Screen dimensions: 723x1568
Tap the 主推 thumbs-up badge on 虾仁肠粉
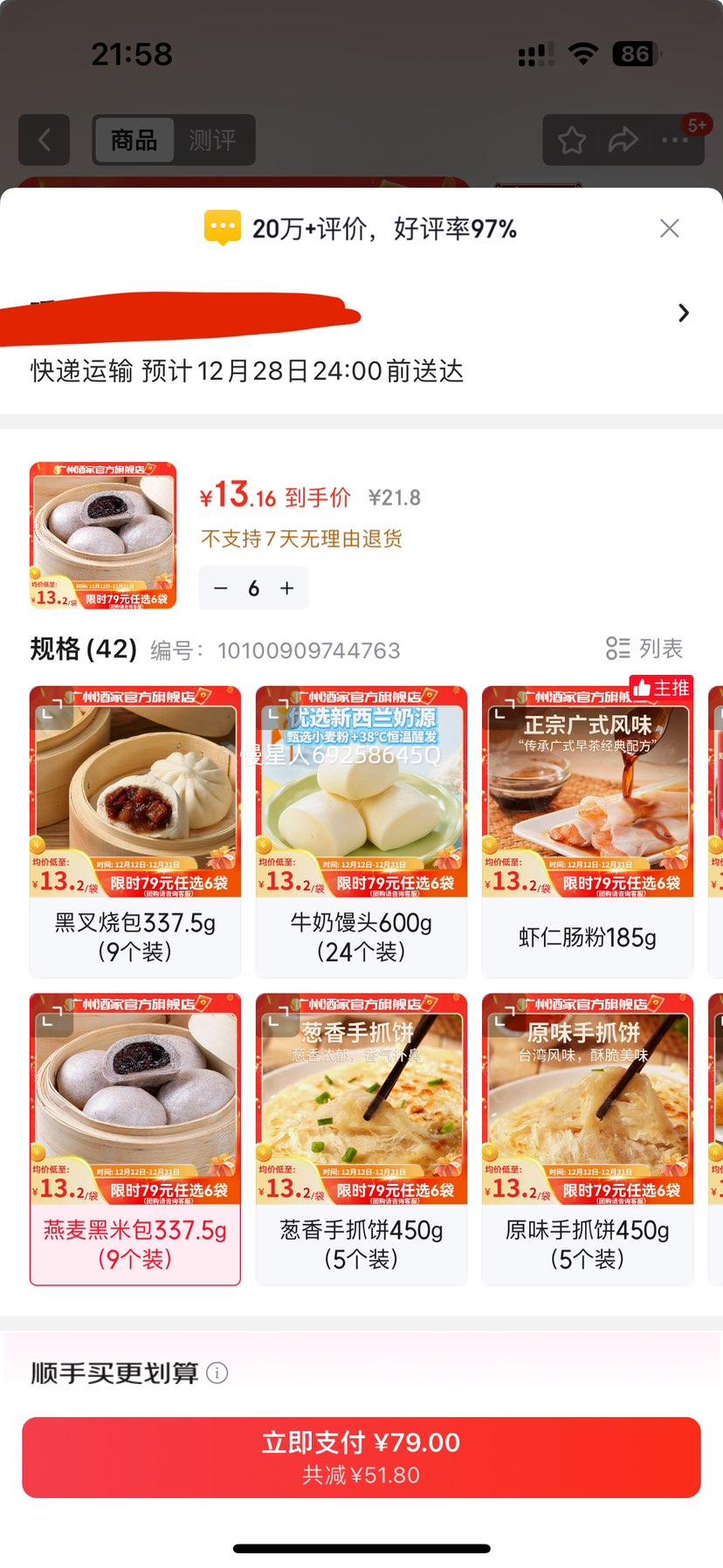click(x=661, y=689)
